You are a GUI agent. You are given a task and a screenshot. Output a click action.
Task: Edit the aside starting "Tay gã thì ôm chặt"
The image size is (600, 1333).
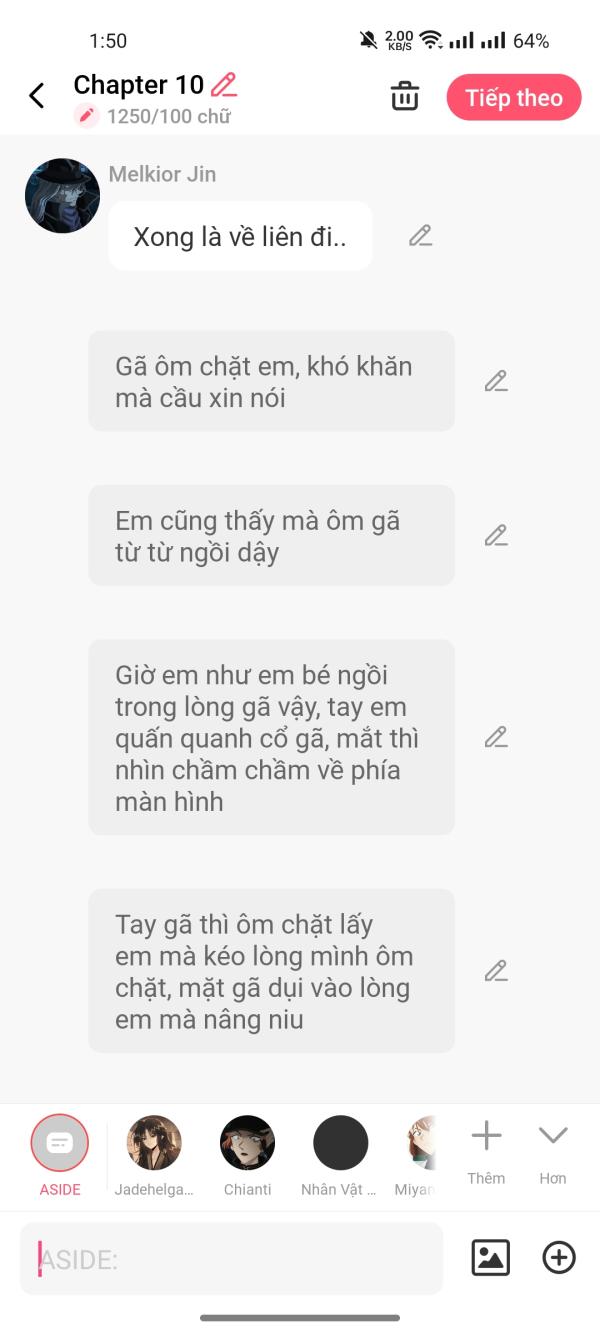[x=496, y=971]
